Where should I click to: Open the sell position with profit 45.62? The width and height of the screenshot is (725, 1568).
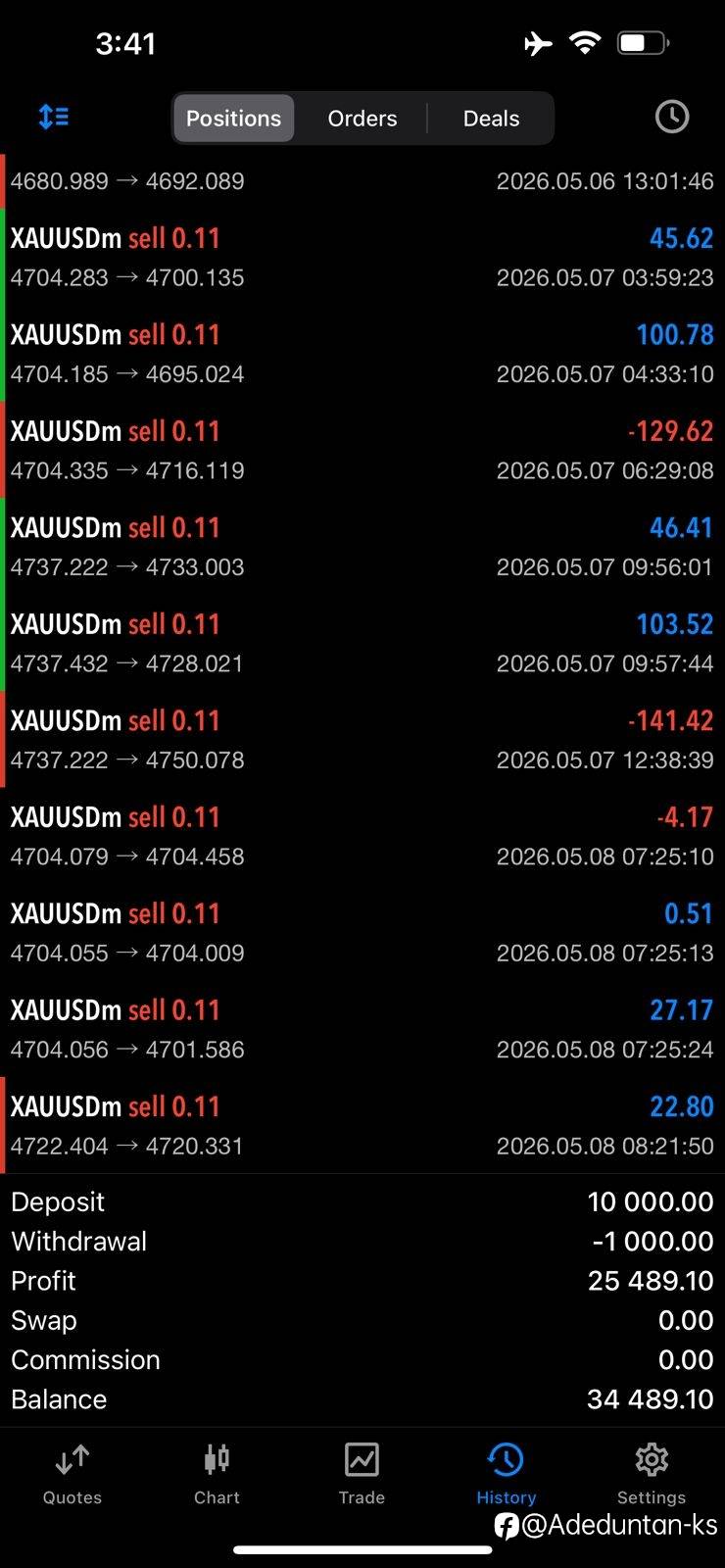click(362, 257)
